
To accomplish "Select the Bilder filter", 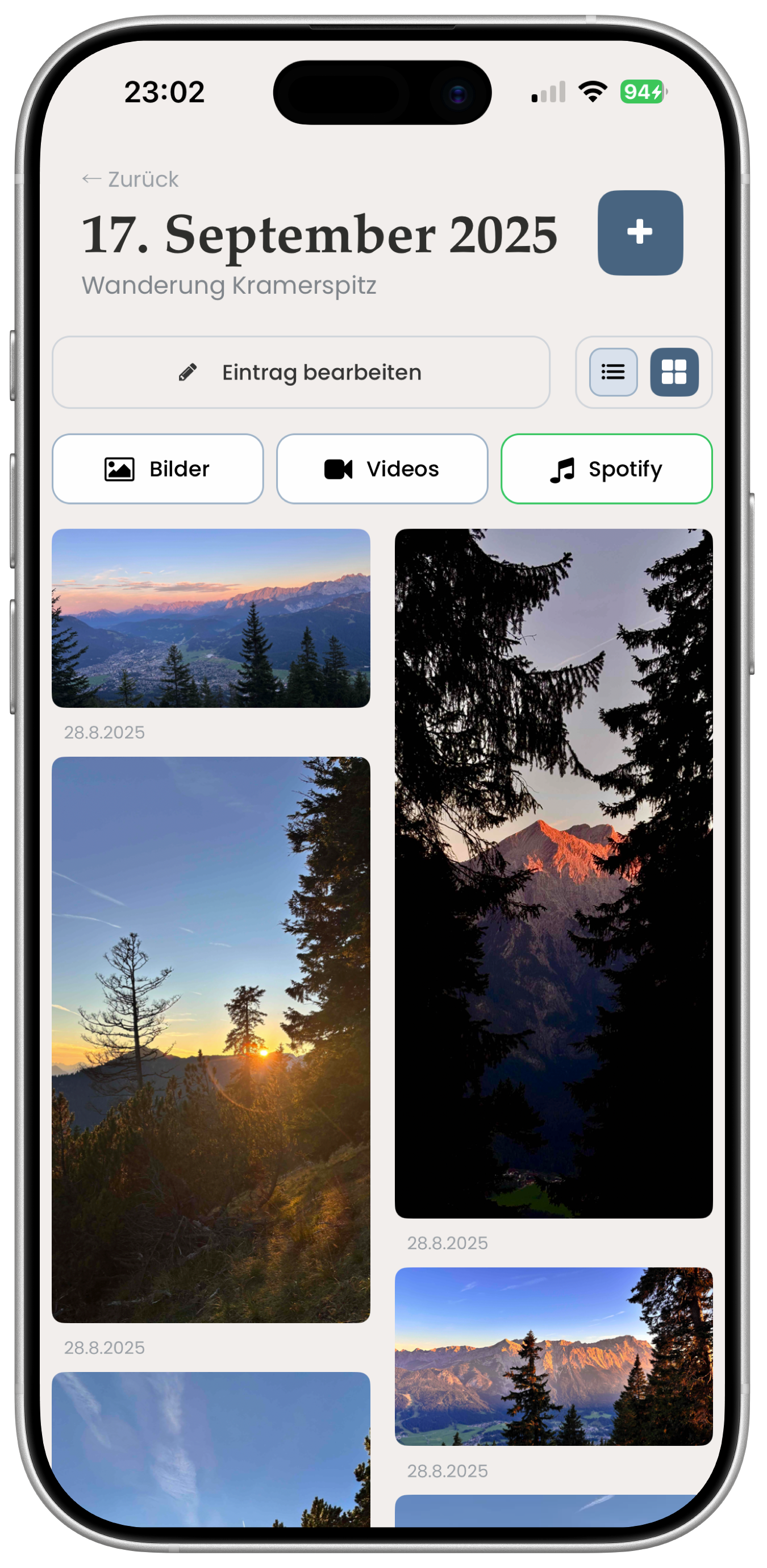I will [x=158, y=469].
